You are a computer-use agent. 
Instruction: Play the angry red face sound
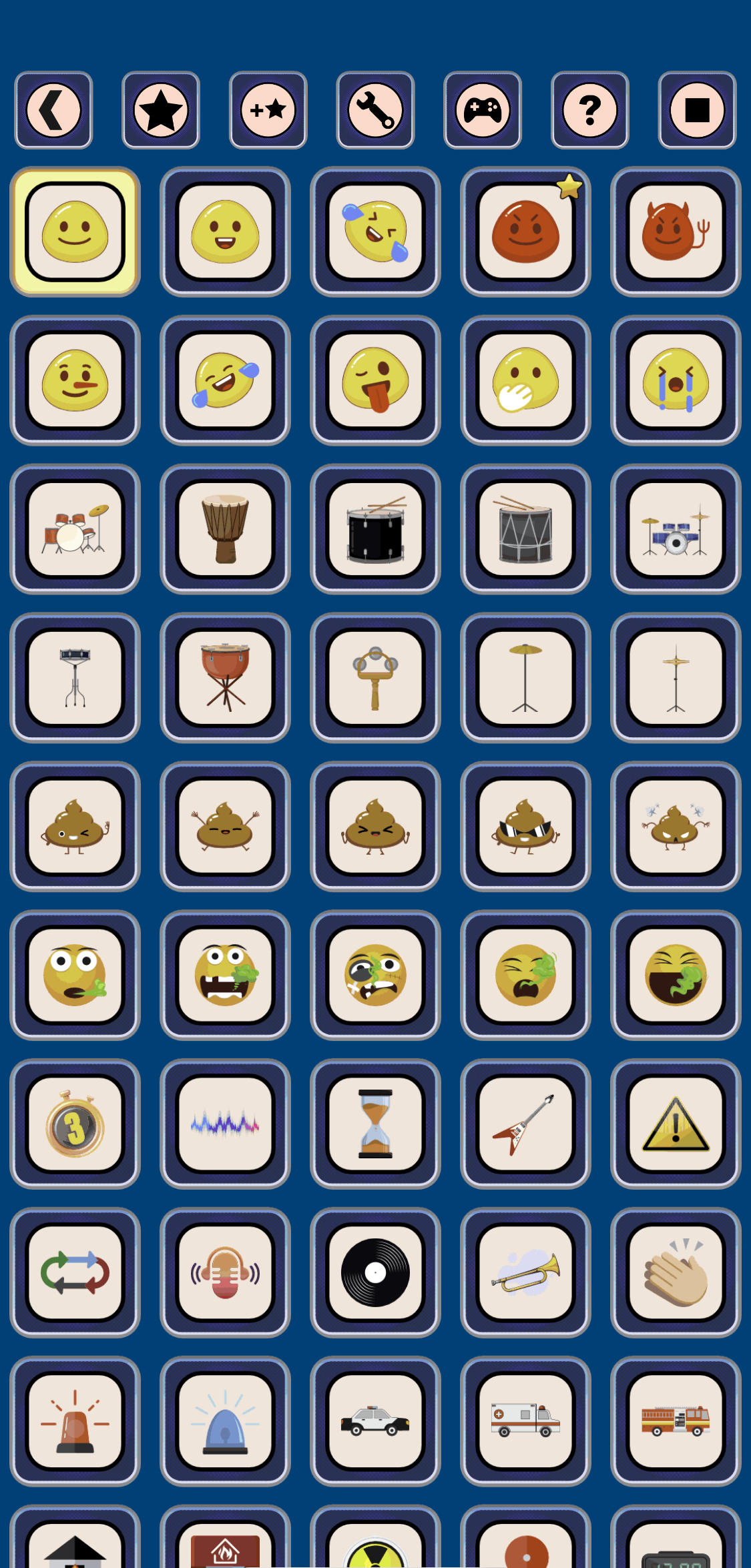pyautogui.click(x=525, y=232)
